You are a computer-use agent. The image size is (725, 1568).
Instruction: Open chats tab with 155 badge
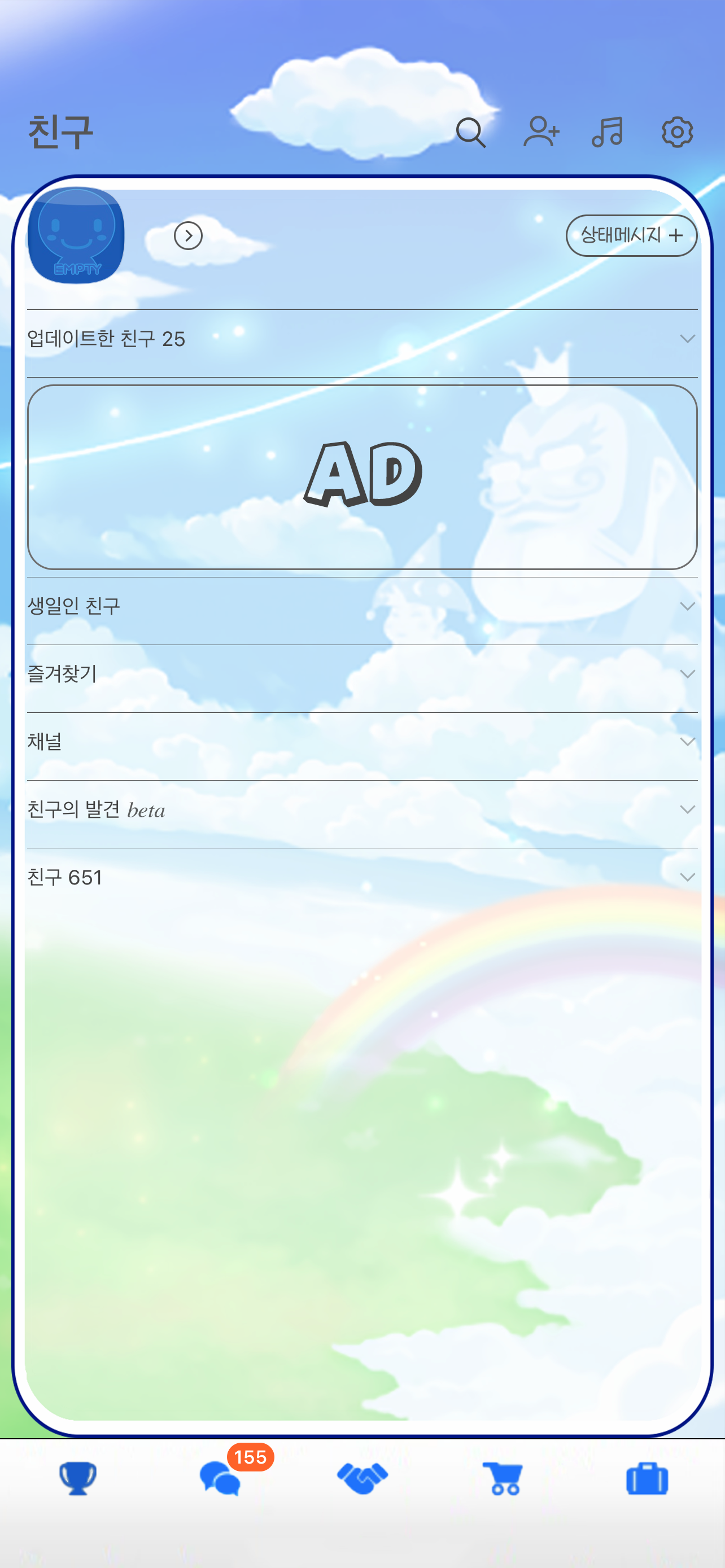pyautogui.click(x=220, y=1477)
